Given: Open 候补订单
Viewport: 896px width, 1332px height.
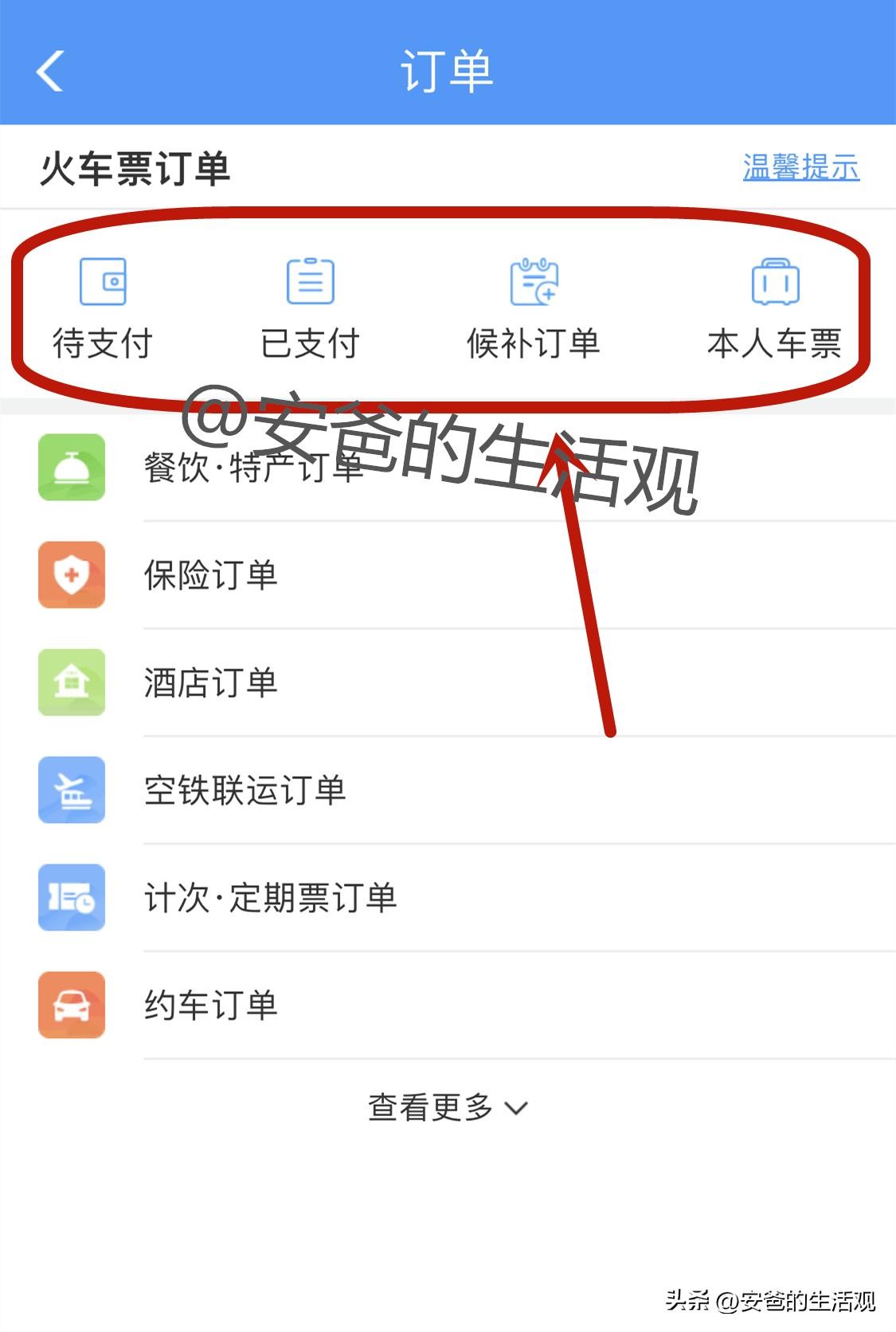Looking at the screenshot, I should [534, 308].
